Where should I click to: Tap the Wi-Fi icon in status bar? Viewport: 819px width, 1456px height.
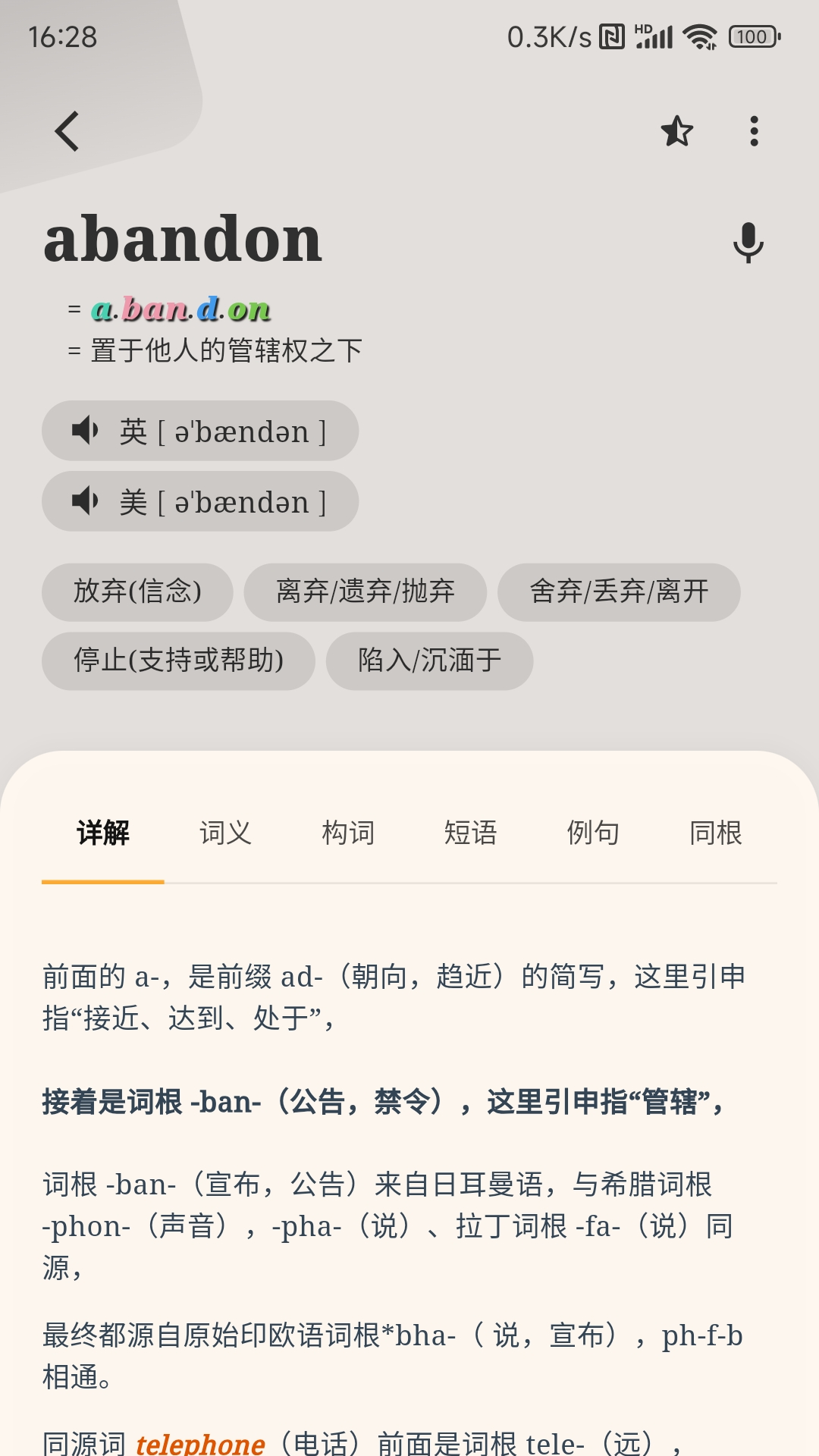pyautogui.click(x=698, y=34)
